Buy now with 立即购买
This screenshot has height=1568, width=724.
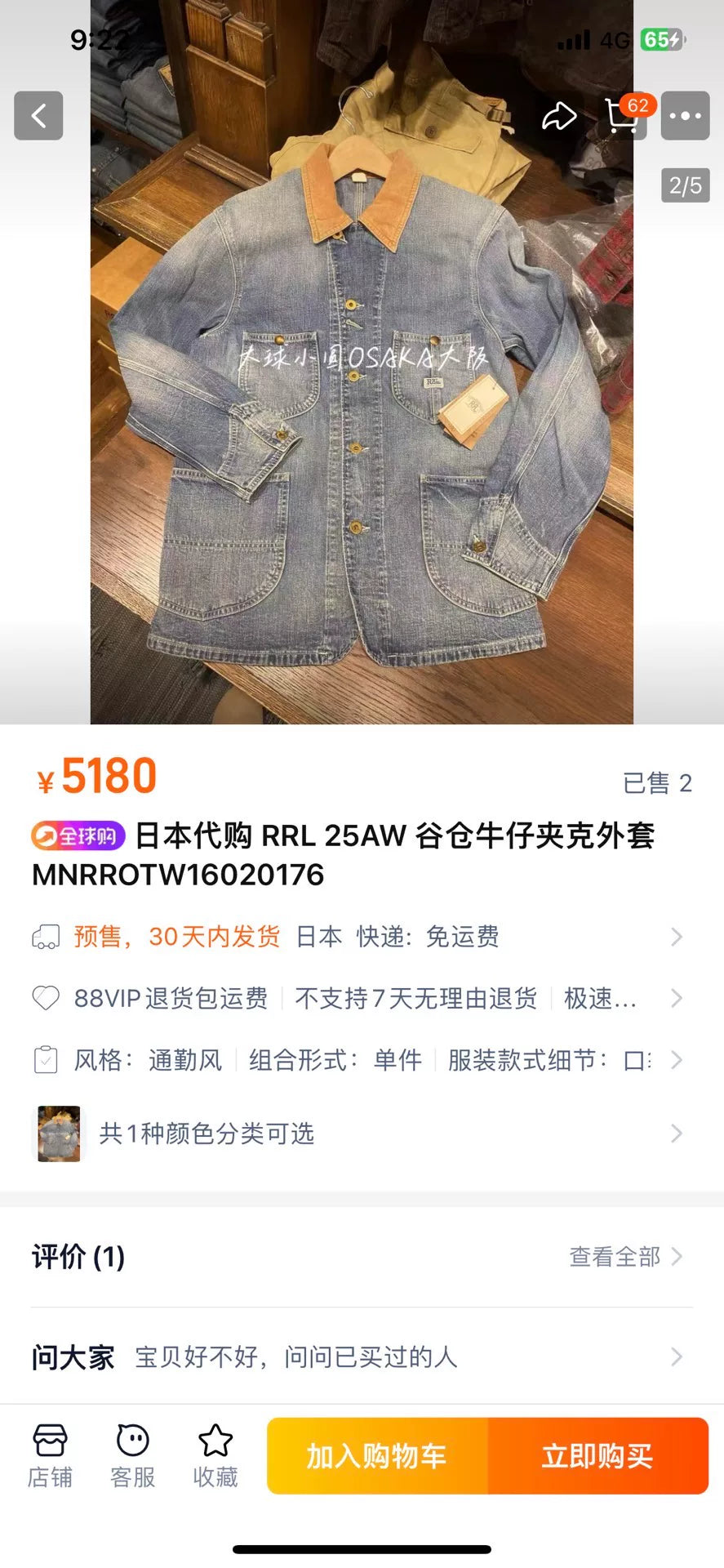click(x=597, y=1456)
